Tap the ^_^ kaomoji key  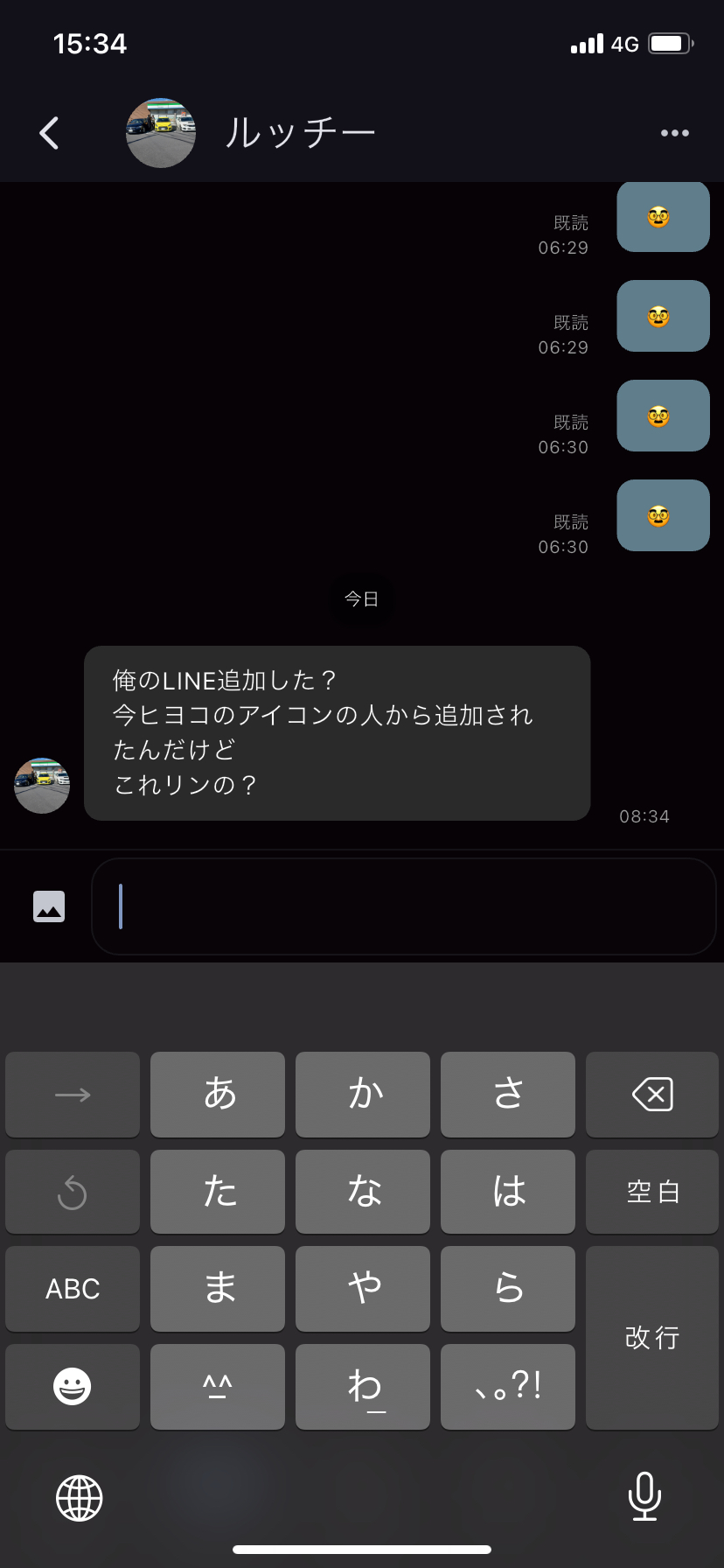tap(218, 1387)
